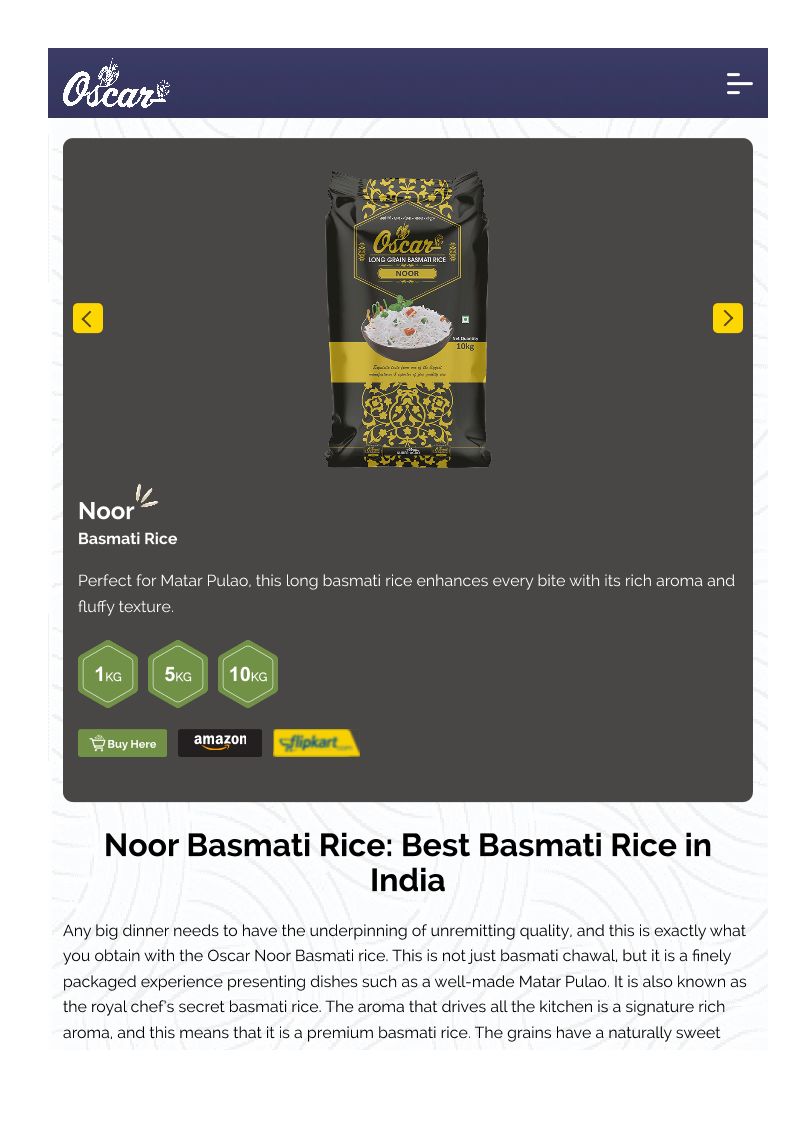Image resolution: width=793 pixels, height=1123 pixels.
Task: Tap the Buy Here button
Action: [122, 743]
